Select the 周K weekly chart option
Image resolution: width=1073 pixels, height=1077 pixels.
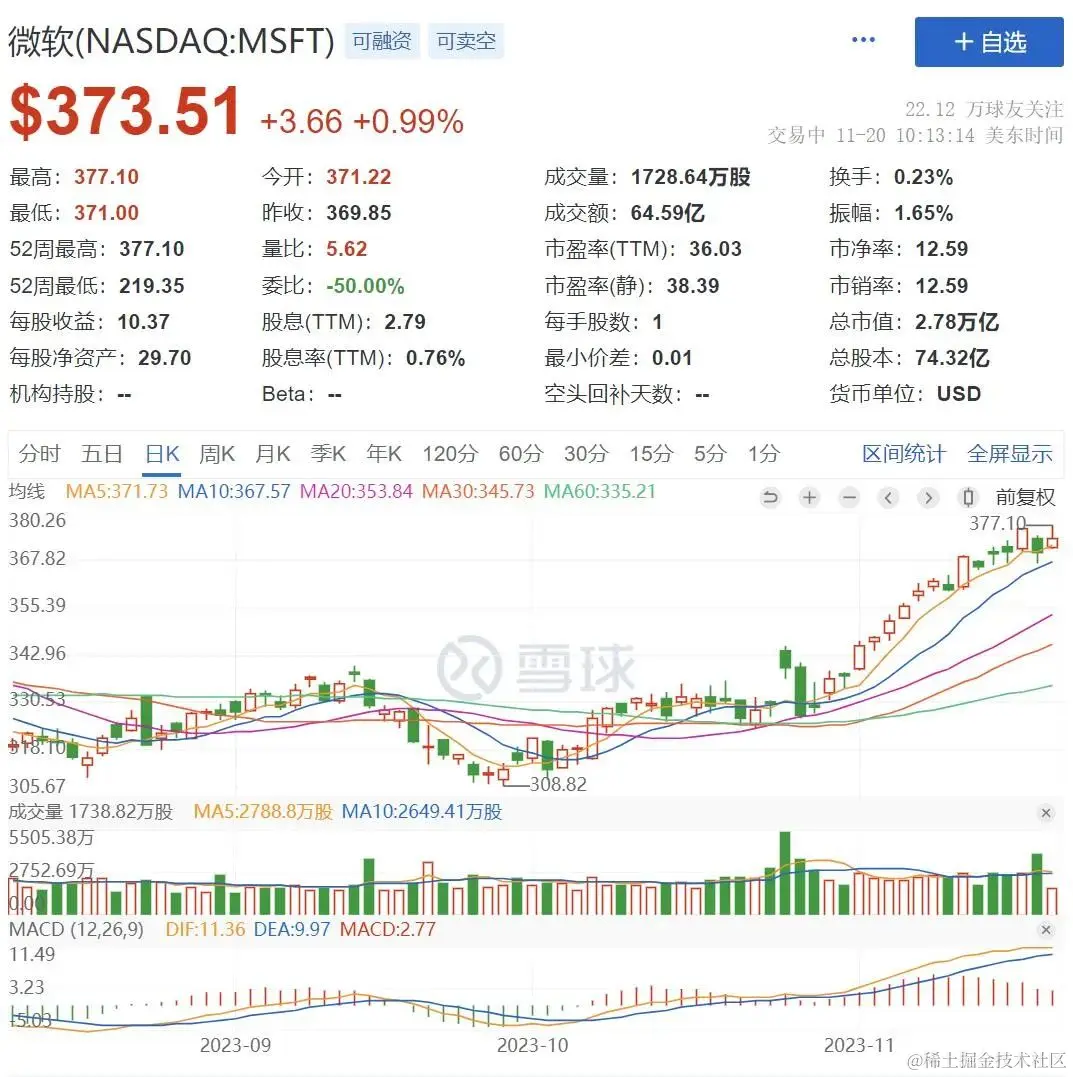click(216, 453)
